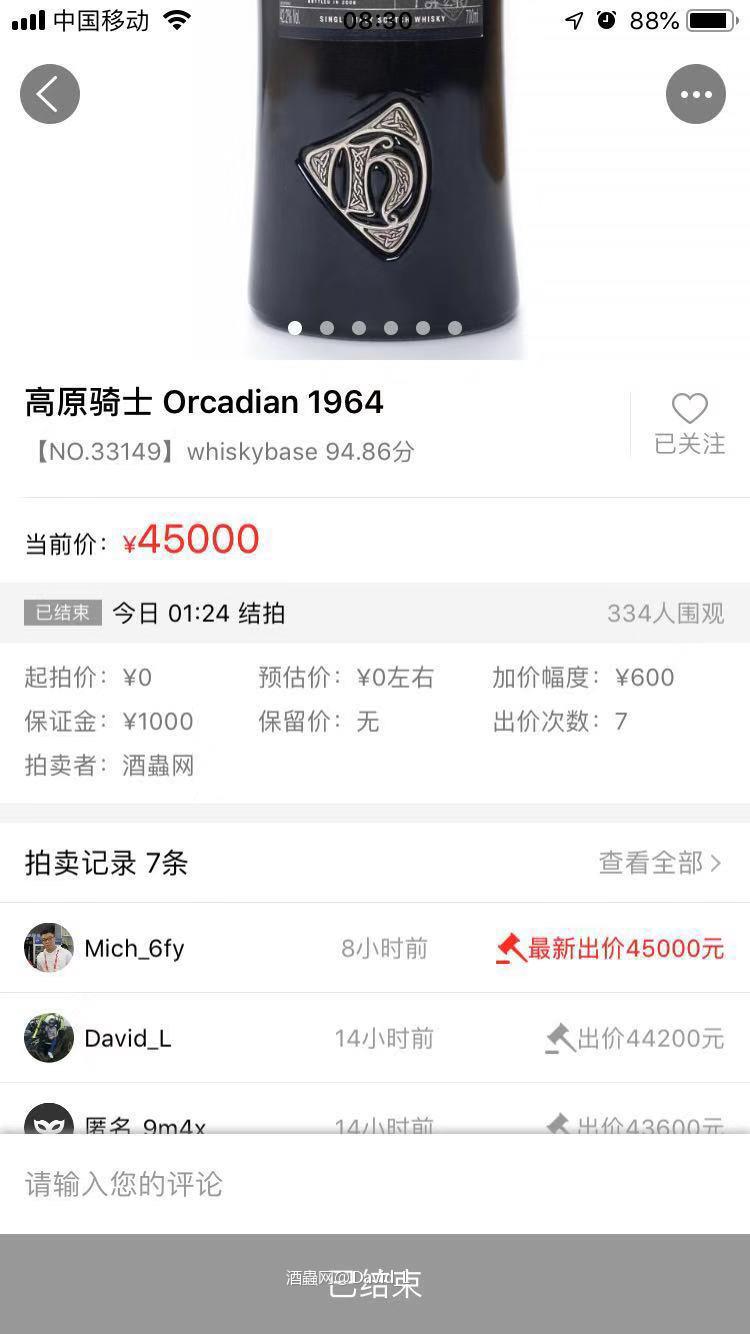Select the last image carousel dot

click(455, 328)
